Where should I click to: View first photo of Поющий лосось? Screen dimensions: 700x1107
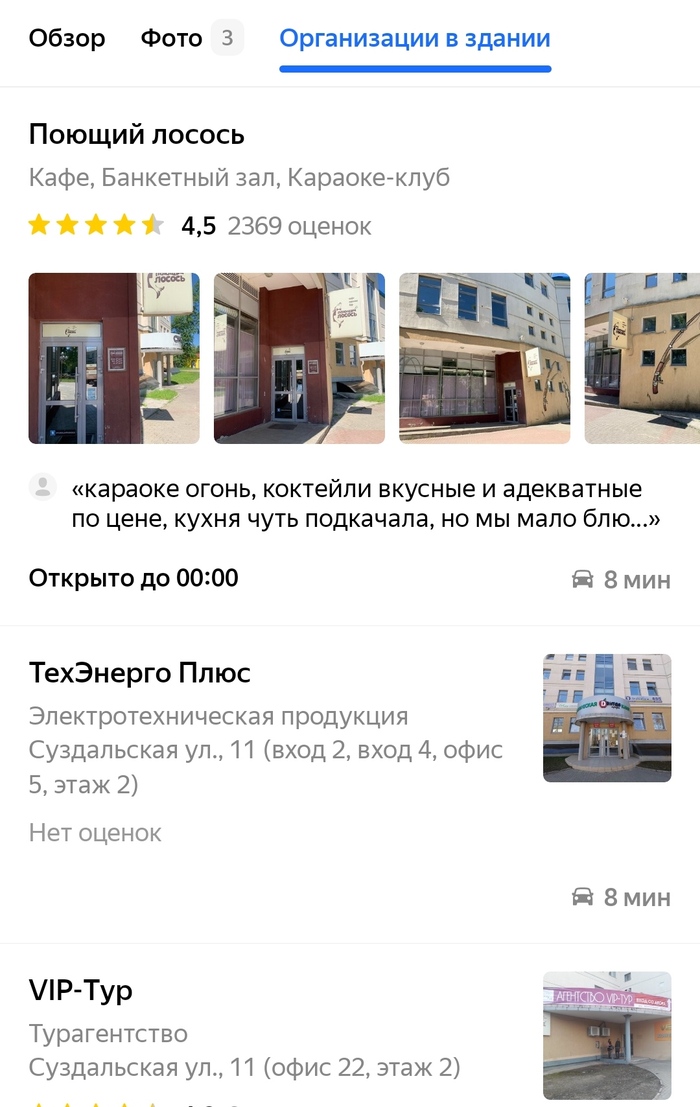[x=113, y=358]
